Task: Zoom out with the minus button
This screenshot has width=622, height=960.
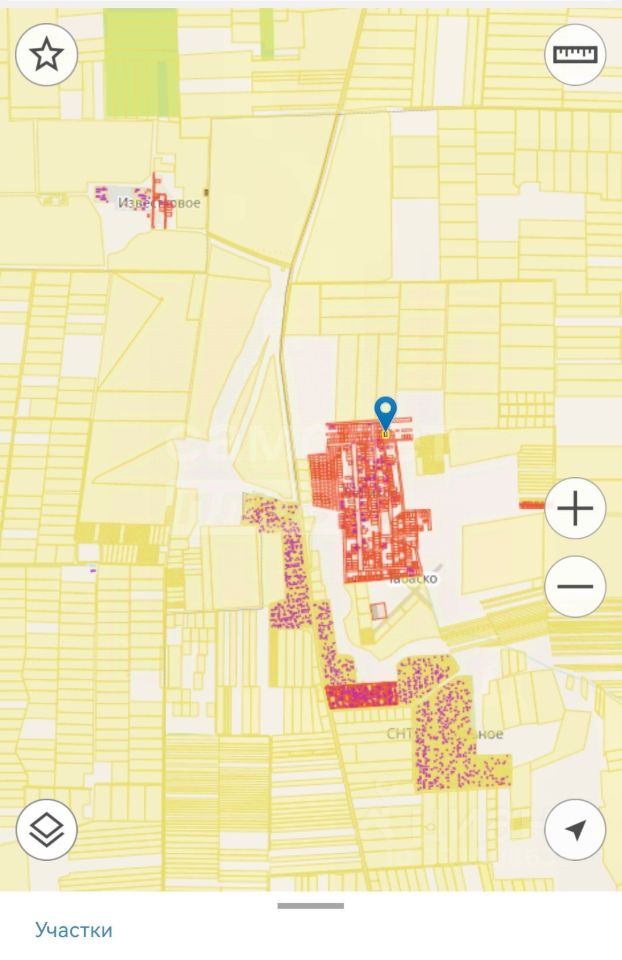Action: point(575,586)
